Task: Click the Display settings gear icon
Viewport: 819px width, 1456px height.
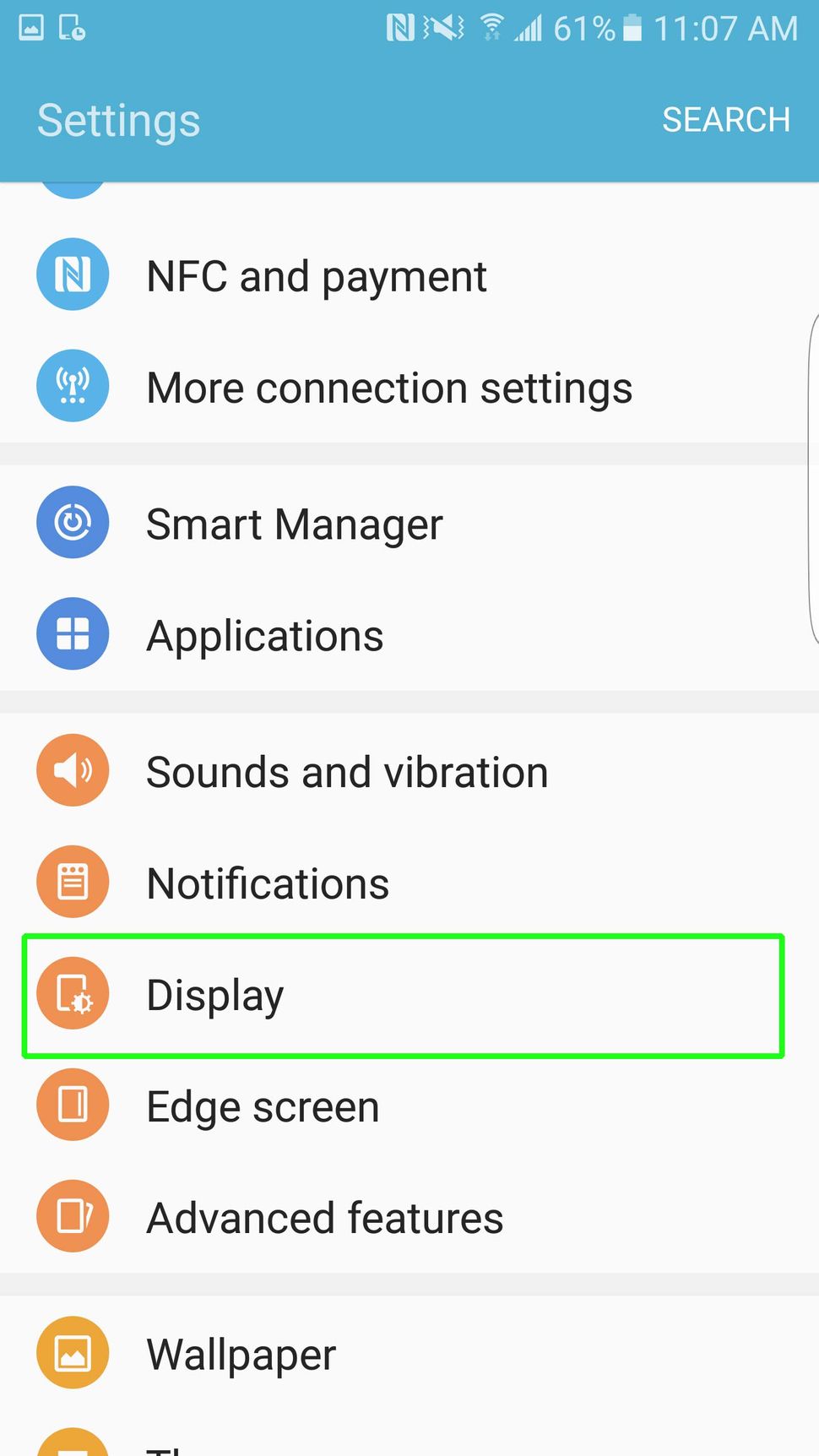Action: click(x=73, y=993)
